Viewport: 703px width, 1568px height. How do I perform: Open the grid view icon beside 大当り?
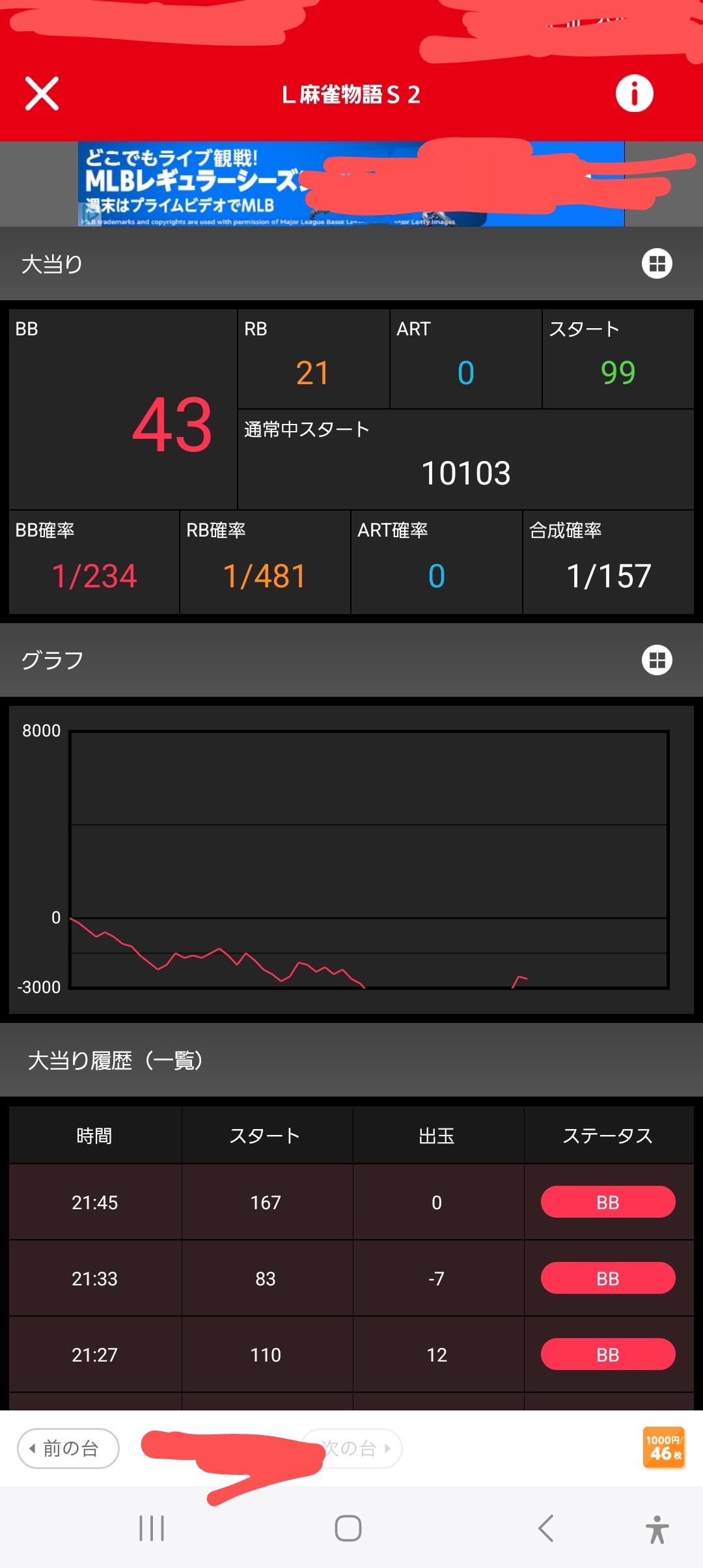coord(657,264)
